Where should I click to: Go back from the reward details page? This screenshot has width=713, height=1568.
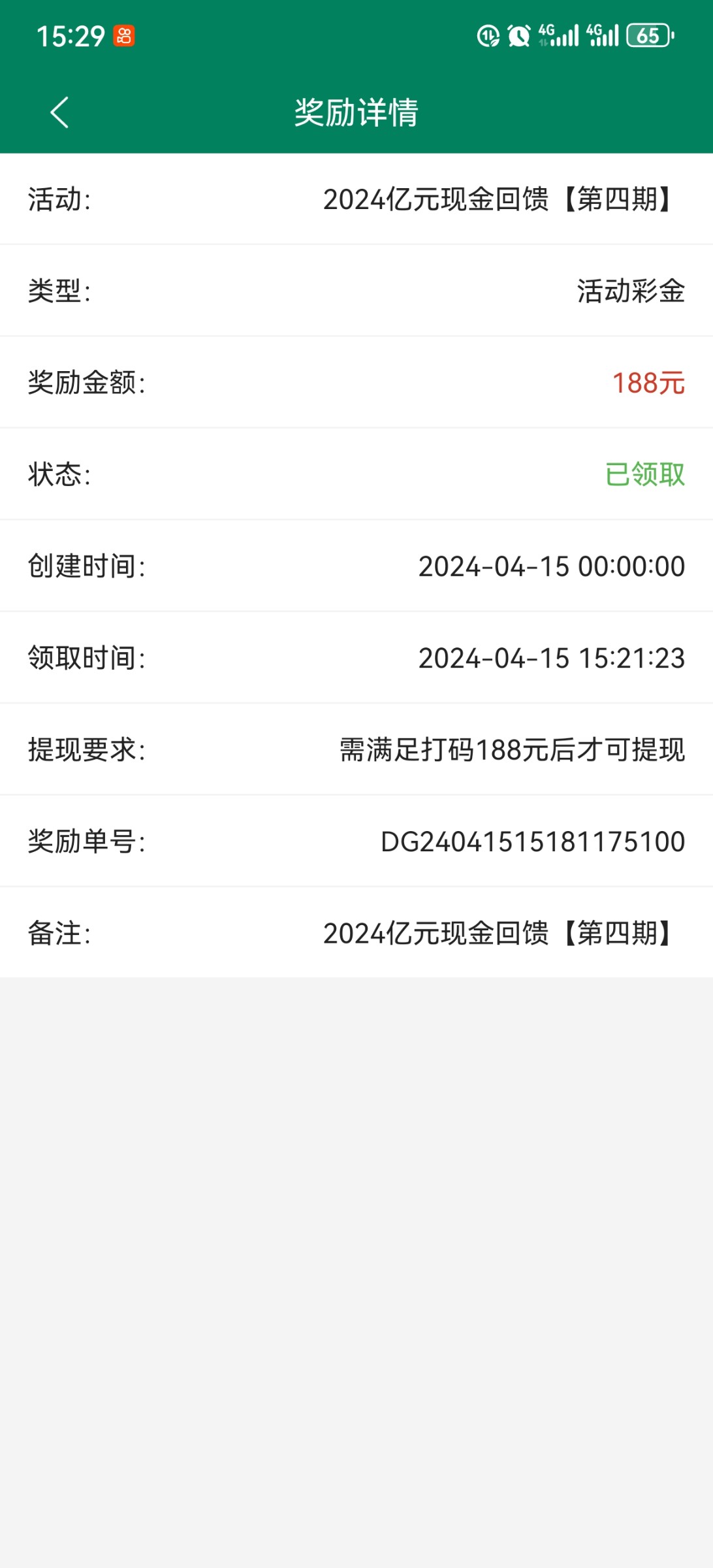click(59, 112)
